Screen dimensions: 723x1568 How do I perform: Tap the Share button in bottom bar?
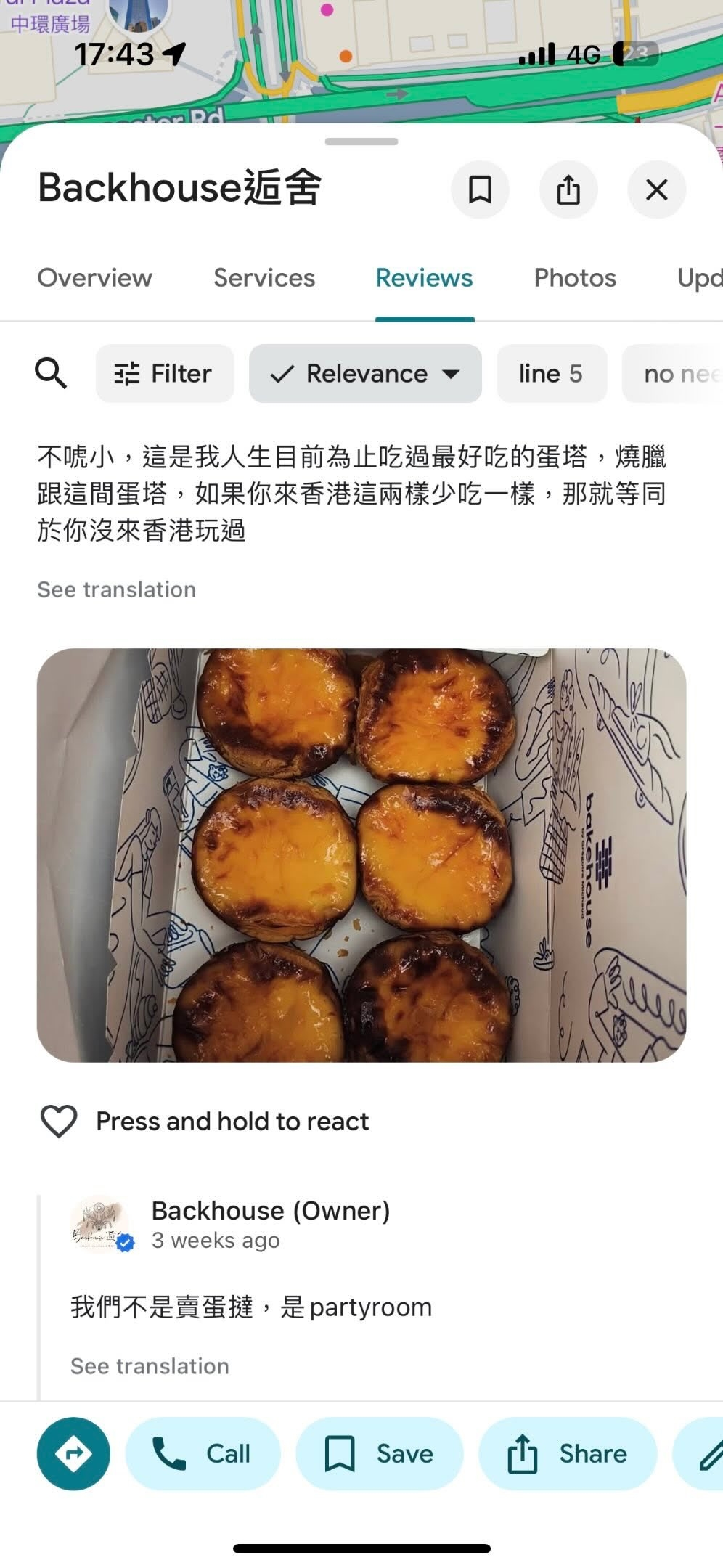[568, 1454]
